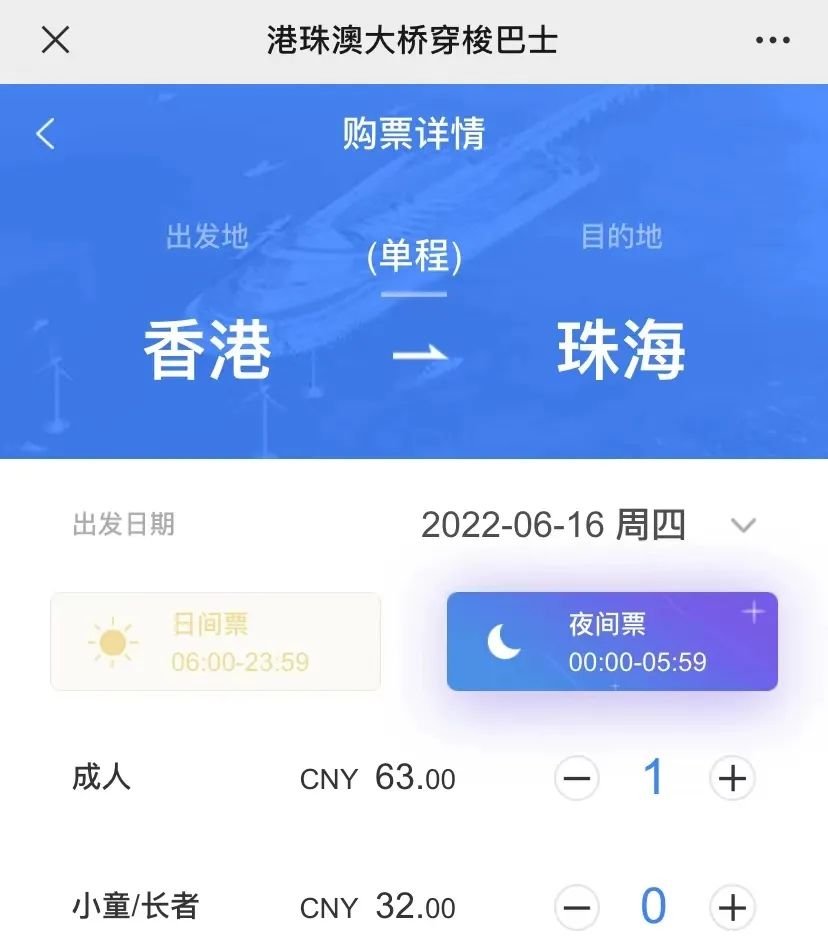This screenshot has width=828, height=952.
Task: Open the three-dot overflow menu
Action: (772, 41)
